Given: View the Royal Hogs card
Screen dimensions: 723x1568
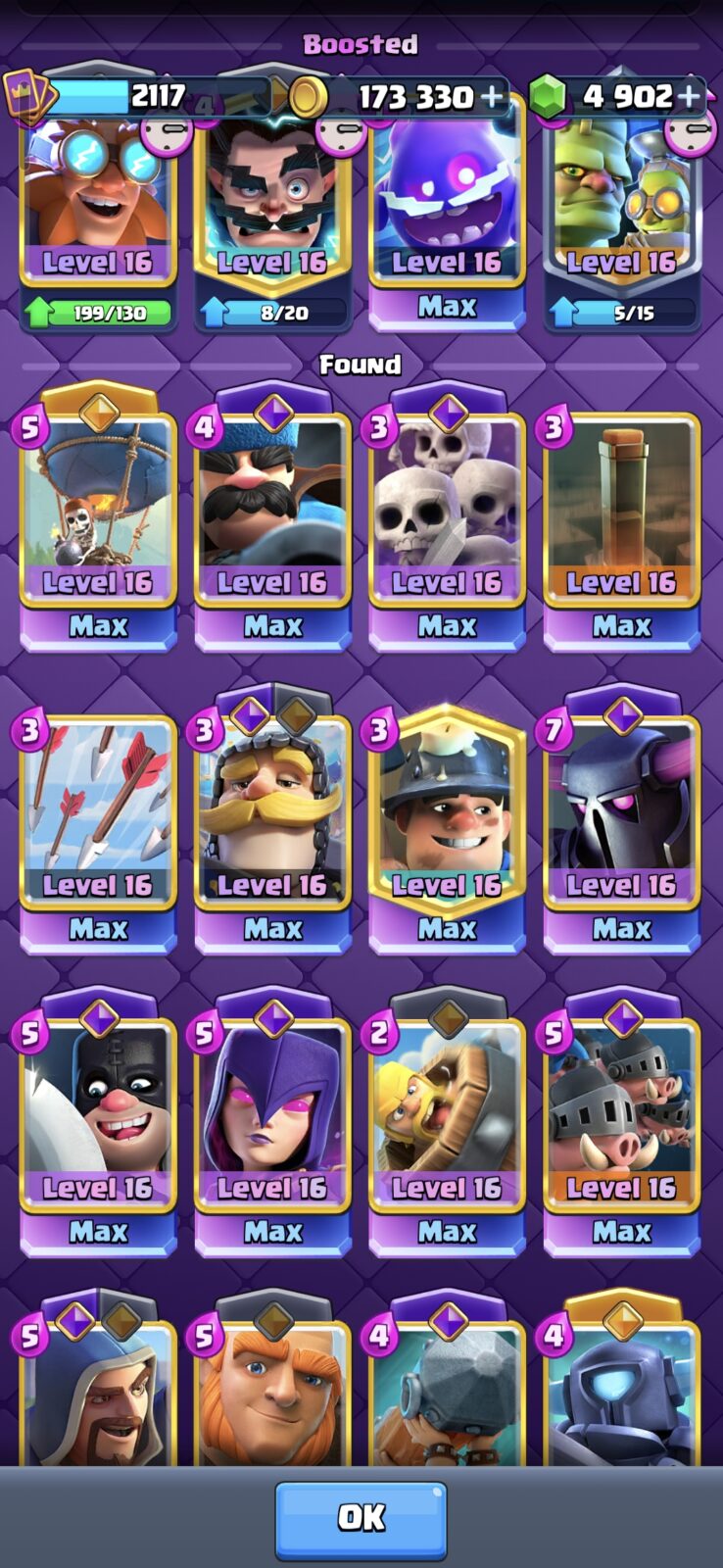Looking at the screenshot, I should coord(621,1123).
